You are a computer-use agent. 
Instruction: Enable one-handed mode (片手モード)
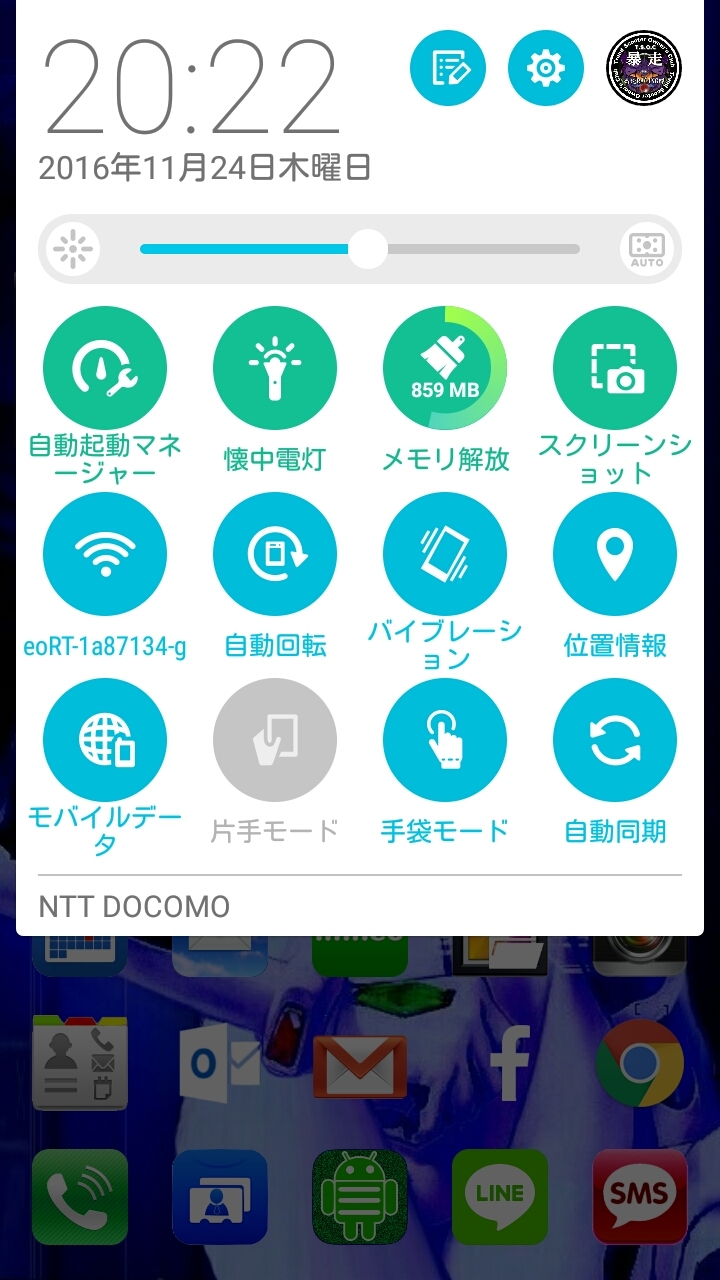[275, 740]
